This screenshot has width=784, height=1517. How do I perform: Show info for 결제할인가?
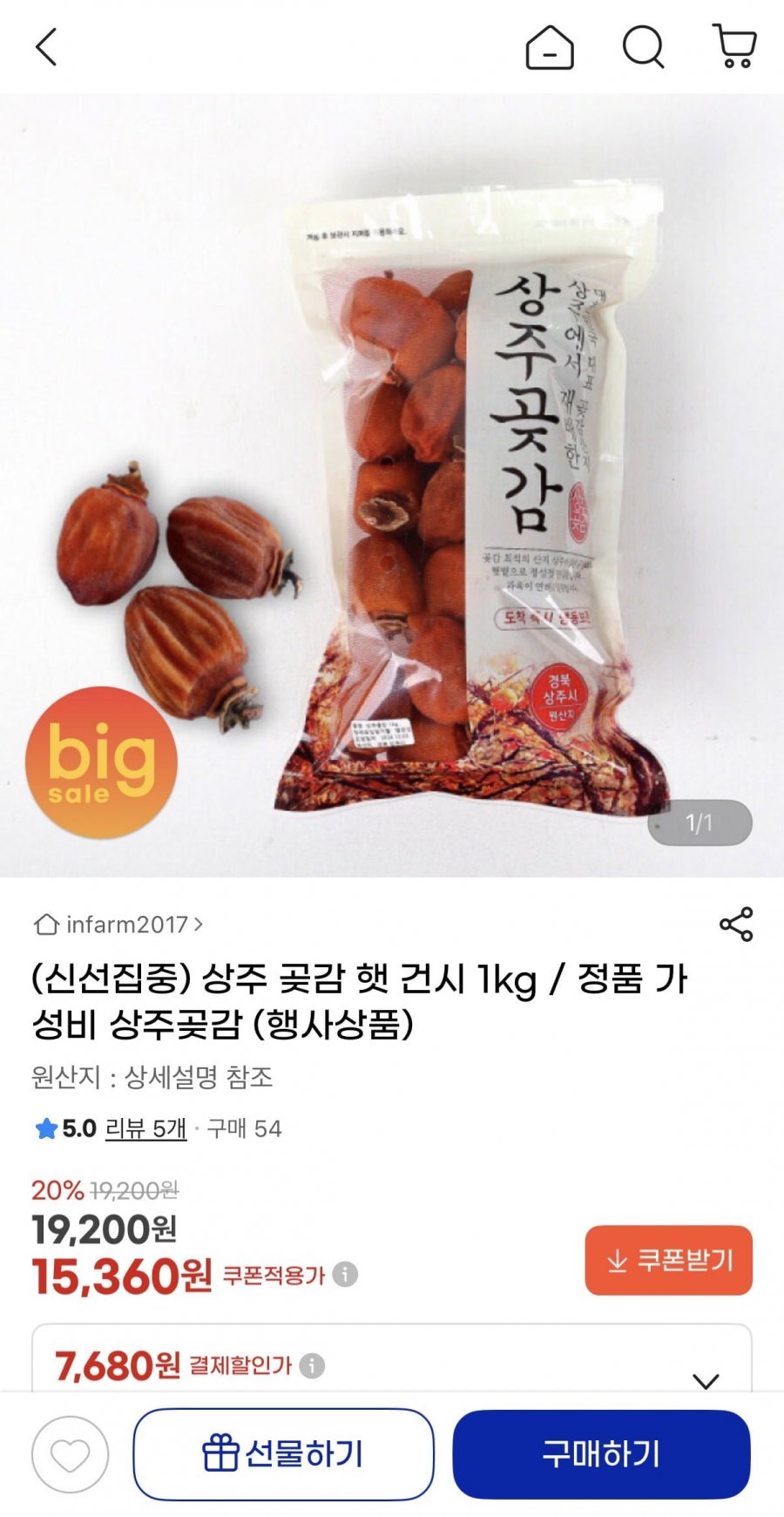(x=312, y=1365)
